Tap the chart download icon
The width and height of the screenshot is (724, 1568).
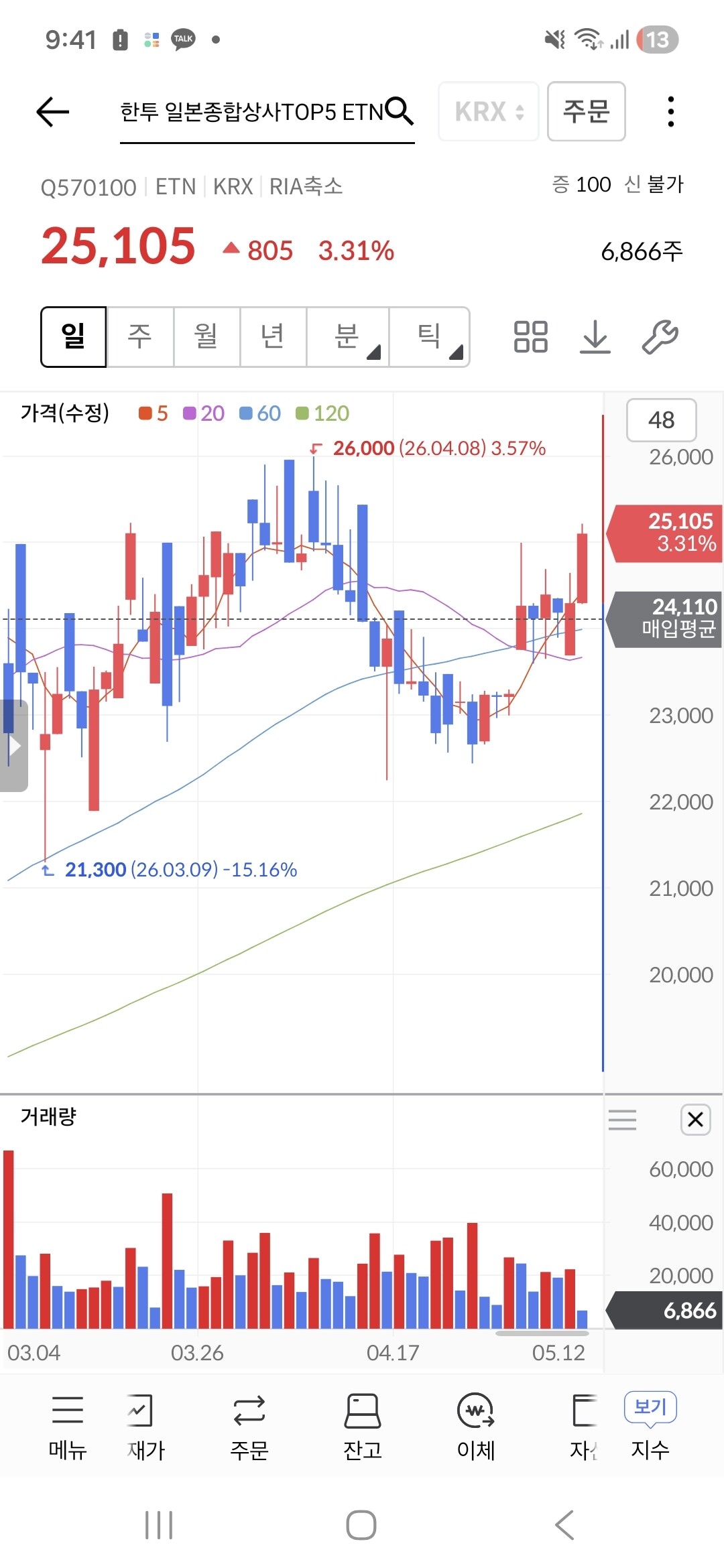point(595,336)
